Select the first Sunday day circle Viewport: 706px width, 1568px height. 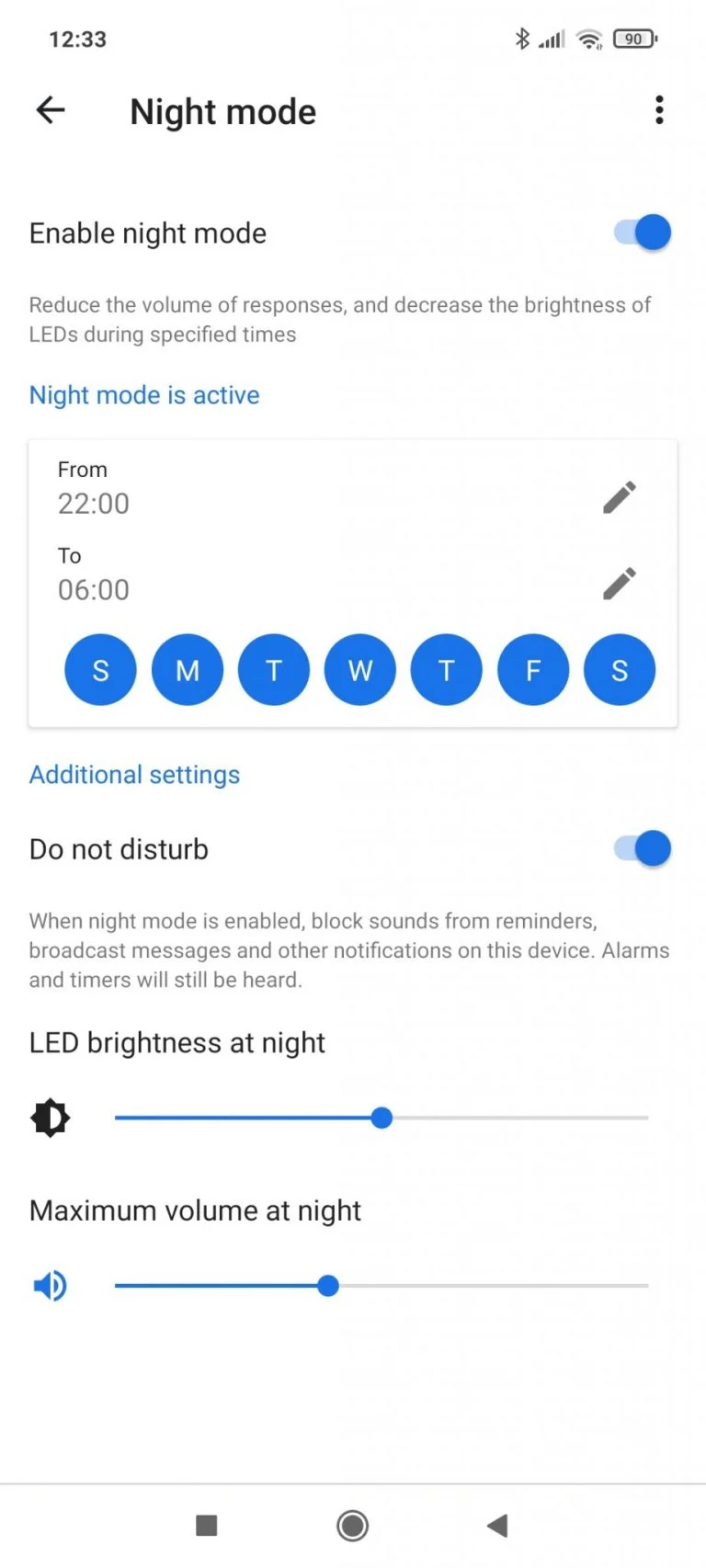(100, 670)
